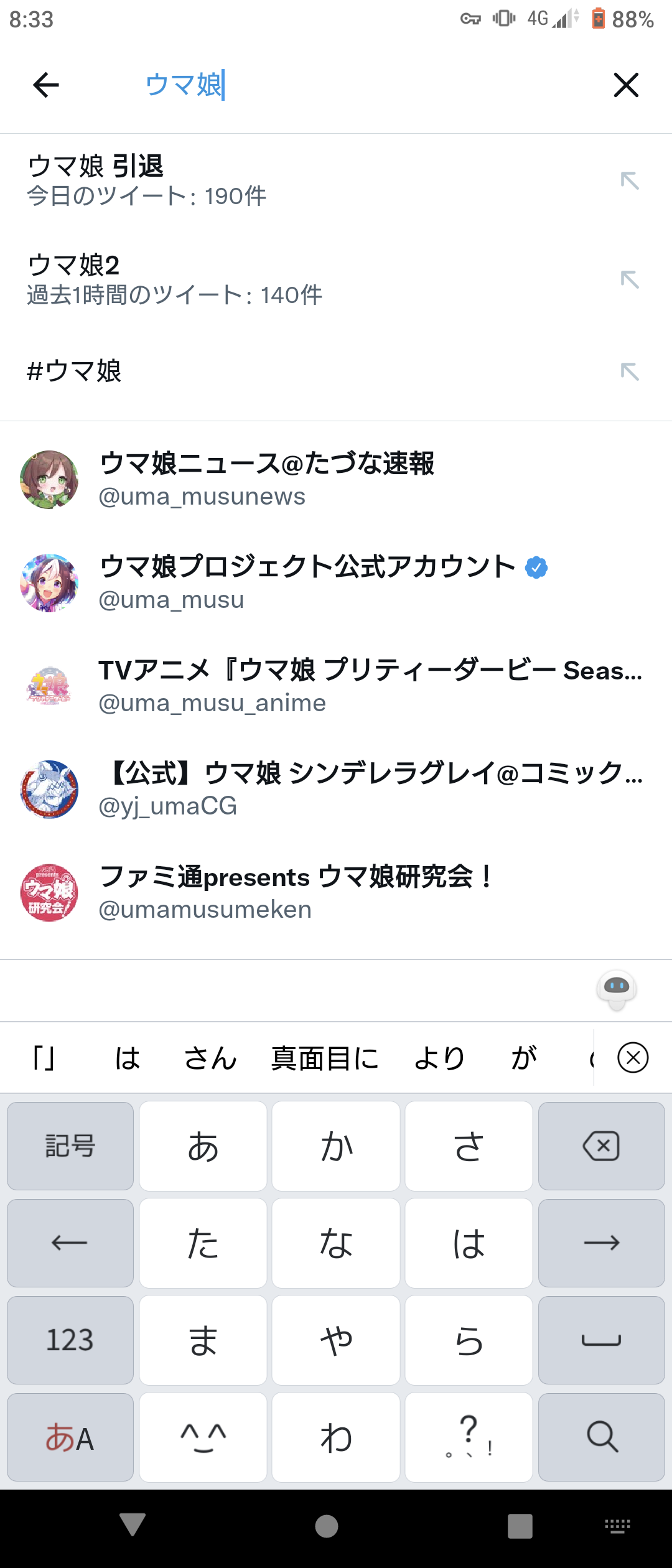Screen dimensions: 672x1568
Task: Toggle the あA input language key
Action: coord(70,1437)
